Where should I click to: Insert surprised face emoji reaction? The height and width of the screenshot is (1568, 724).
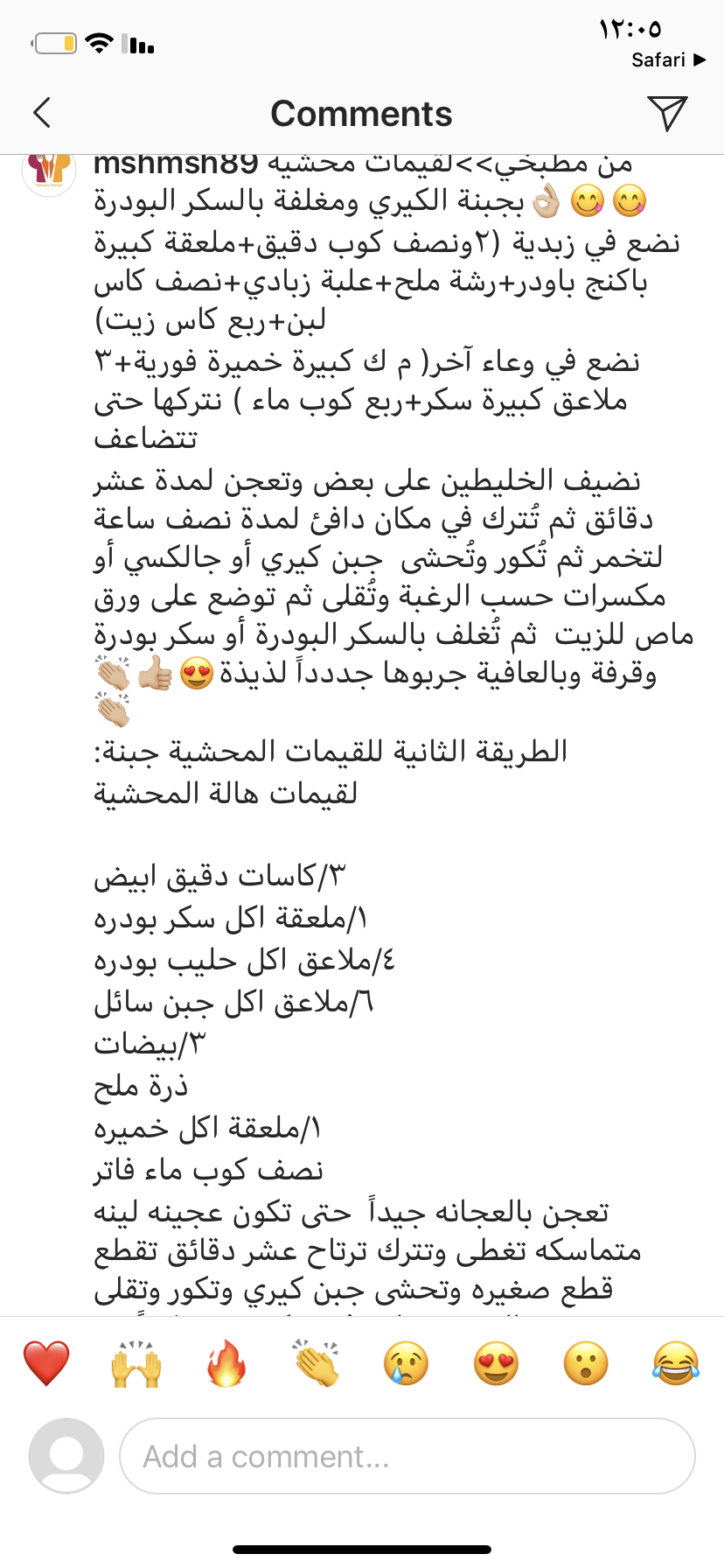(586, 1363)
